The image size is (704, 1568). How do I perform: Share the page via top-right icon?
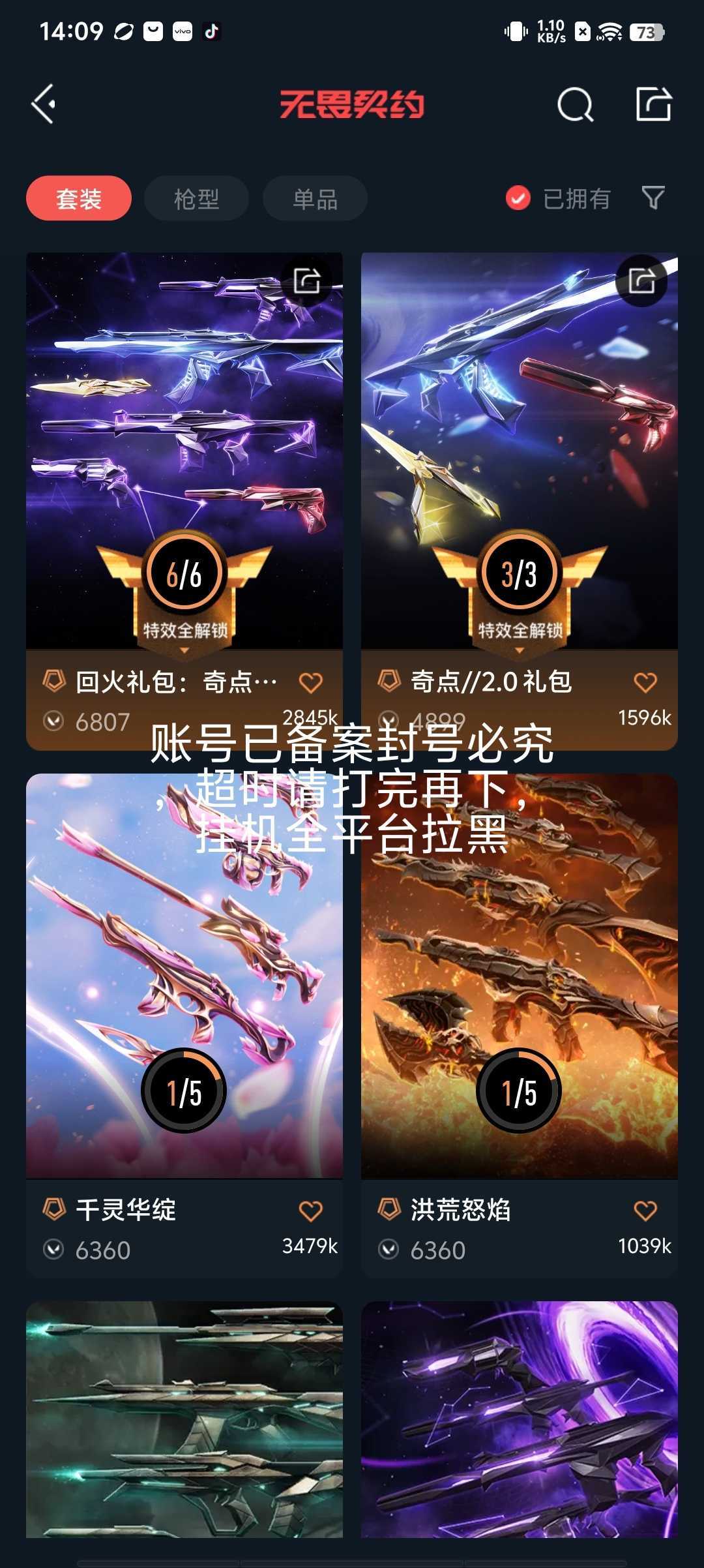pos(653,104)
